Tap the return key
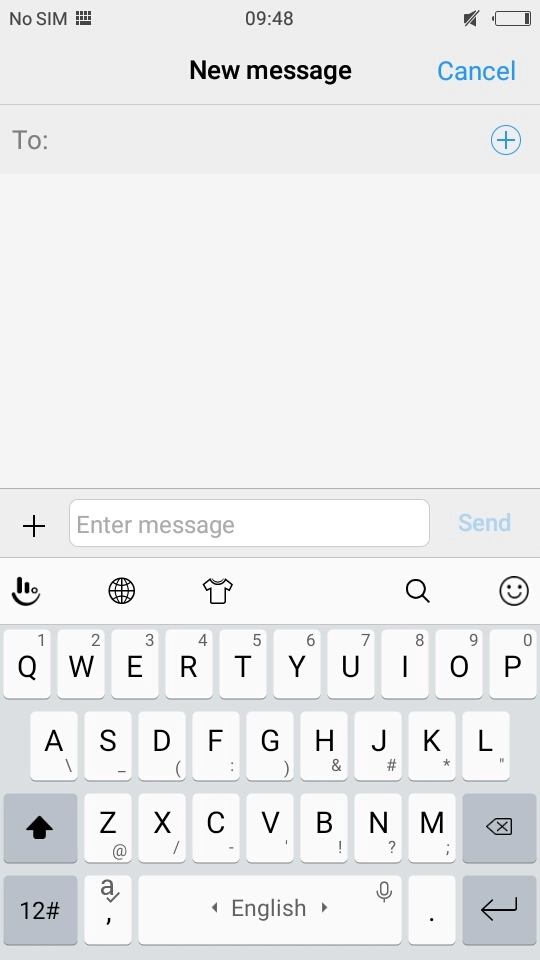Image resolution: width=540 pixels, height=960 pixels. [499, 910]
